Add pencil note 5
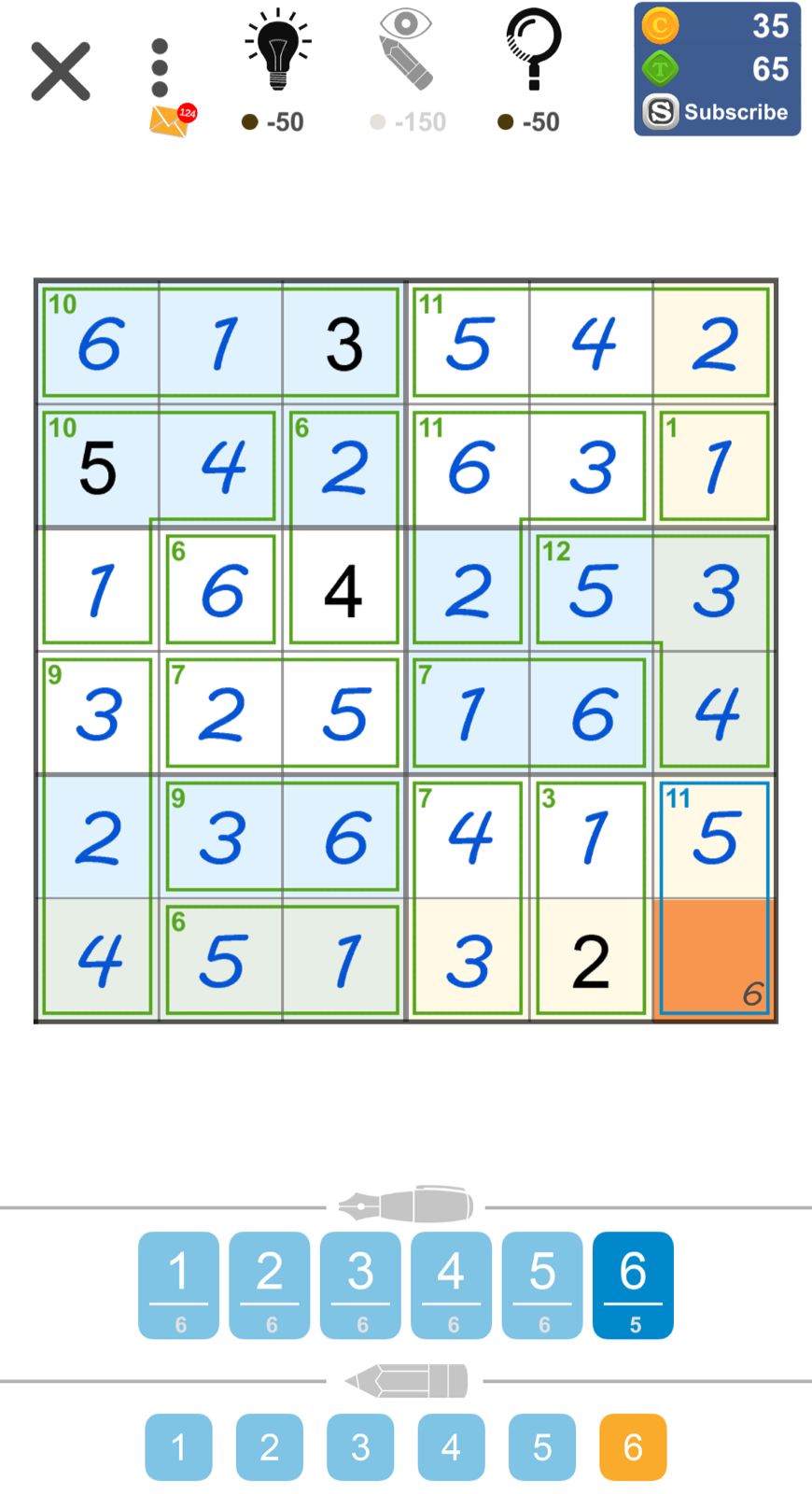Image resolution: width=812 pixels, height=1494 pixels. [542, 1447]
